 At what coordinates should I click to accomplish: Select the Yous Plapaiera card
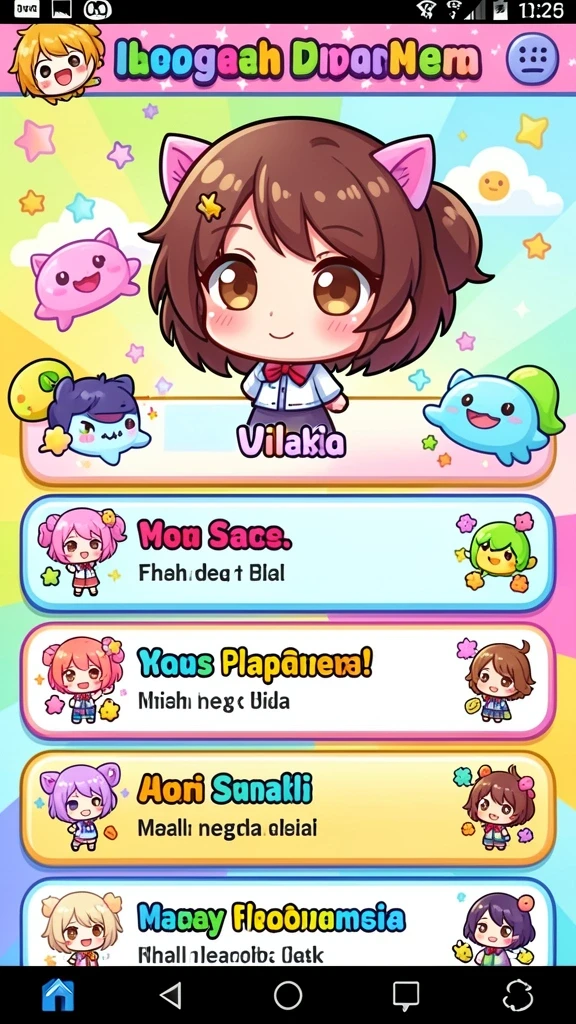coord(288,681)
